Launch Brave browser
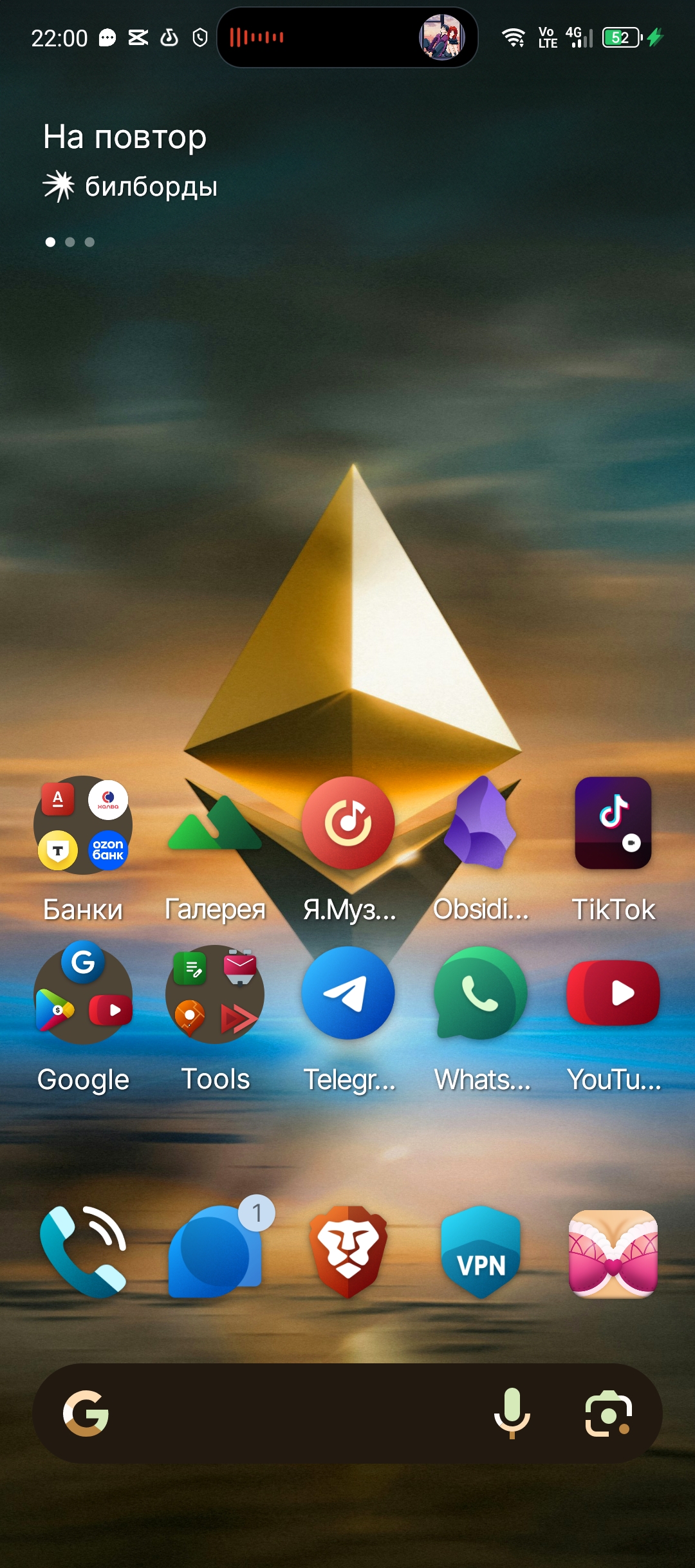This screenshot has width=695, height=1568. (x=348, y=1252)
